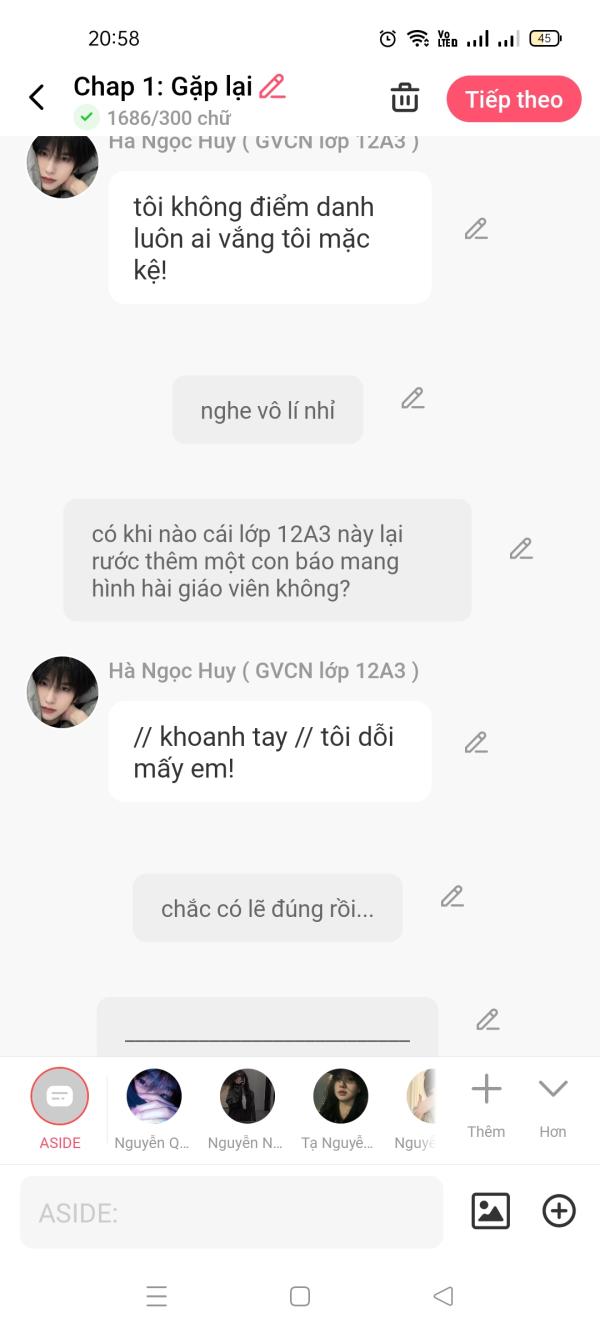
Task: Edit the aside 'chắc có lẽ đúng rồi...'
Action: (x=453, y=897)
